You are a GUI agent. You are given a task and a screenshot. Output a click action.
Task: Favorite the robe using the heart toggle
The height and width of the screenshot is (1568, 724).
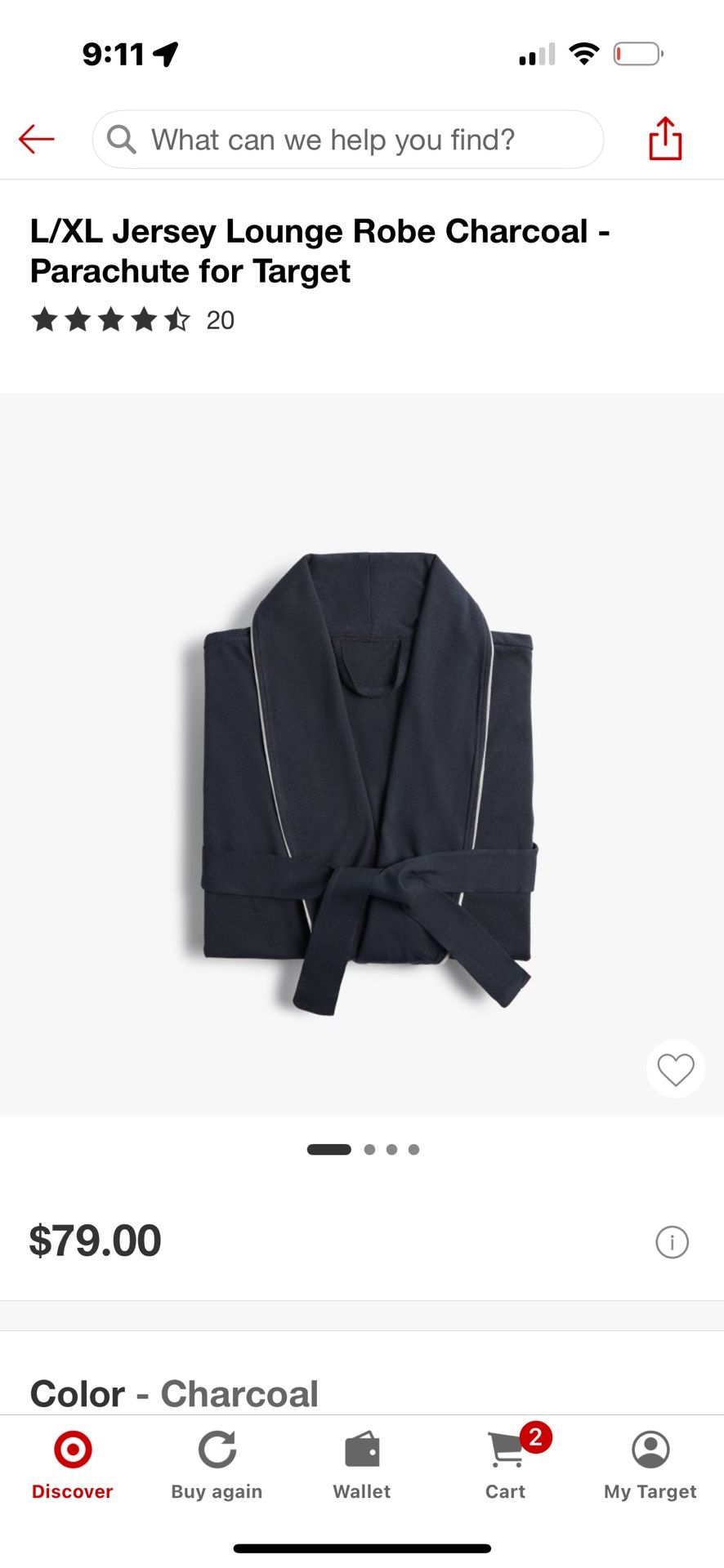coord(675,1068)
